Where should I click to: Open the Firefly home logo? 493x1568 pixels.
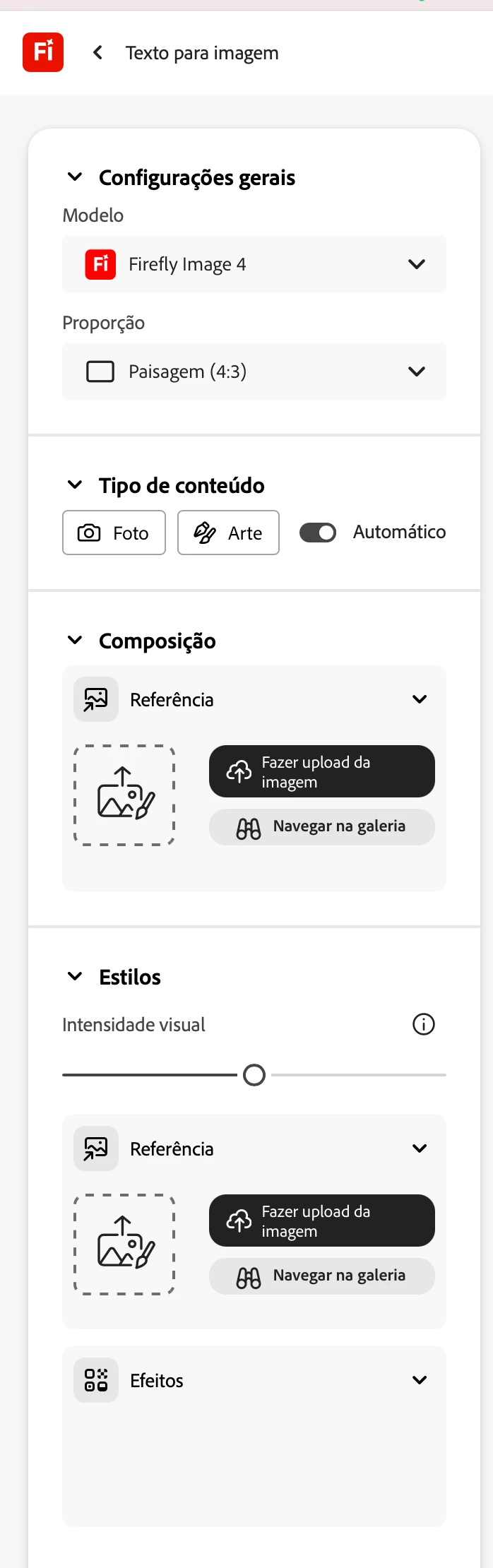[43, 52]
